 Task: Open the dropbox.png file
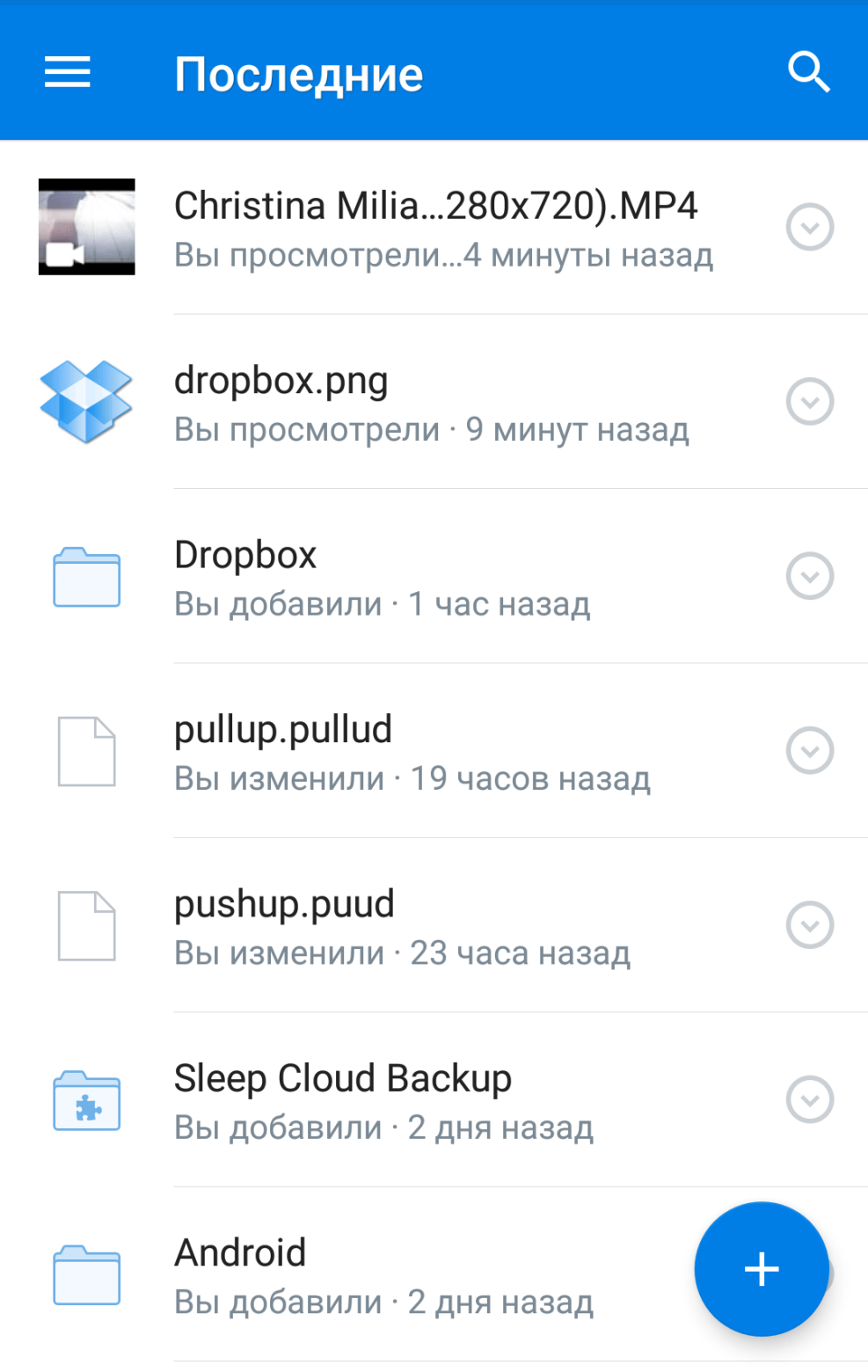coord(431,403)
